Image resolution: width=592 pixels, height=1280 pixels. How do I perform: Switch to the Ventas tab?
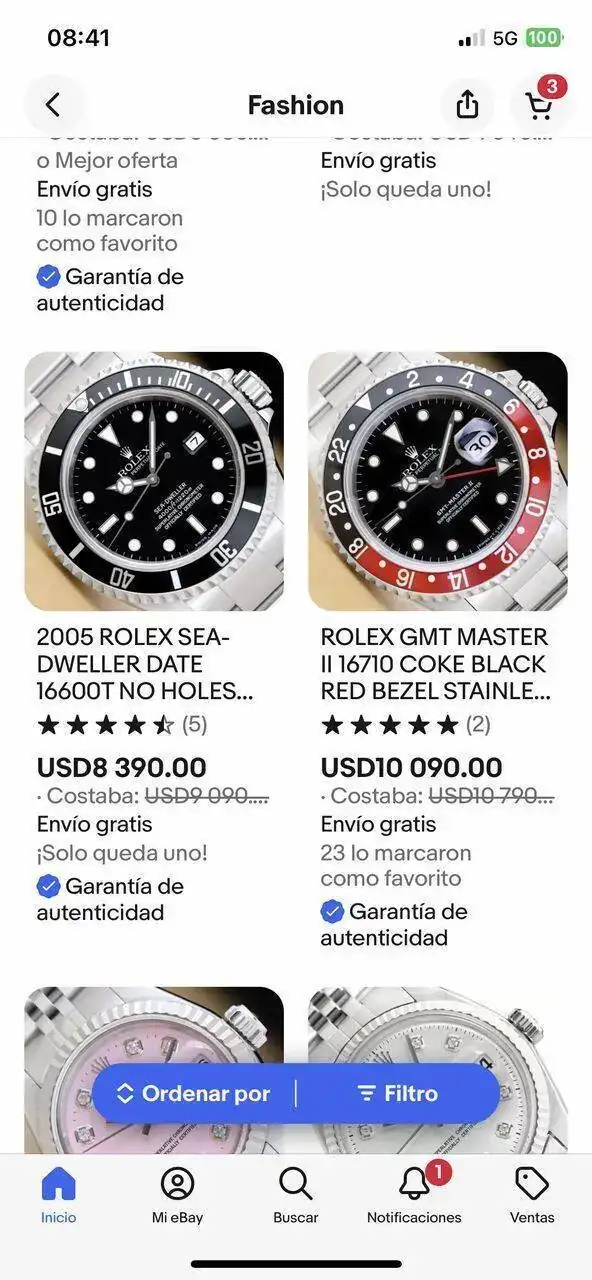[532, 1195]
